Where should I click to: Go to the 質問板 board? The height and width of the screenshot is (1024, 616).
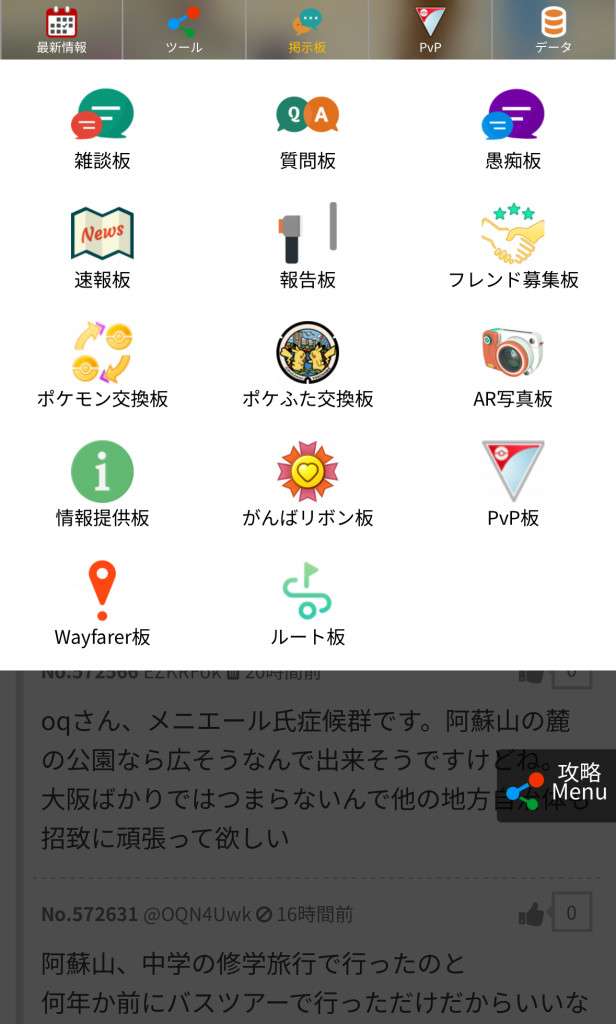[x=307, y=129]
